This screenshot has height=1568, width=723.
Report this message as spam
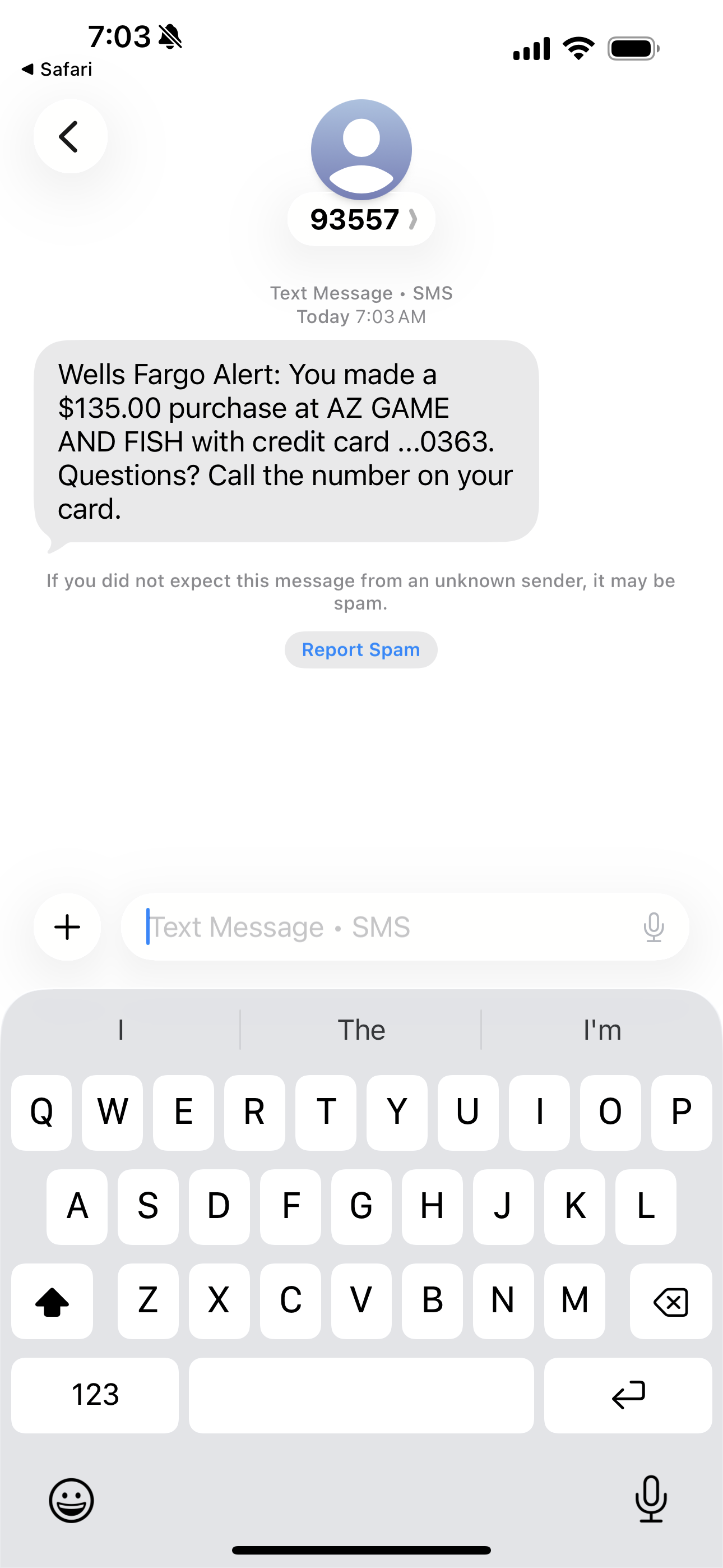tap(361, 650)
